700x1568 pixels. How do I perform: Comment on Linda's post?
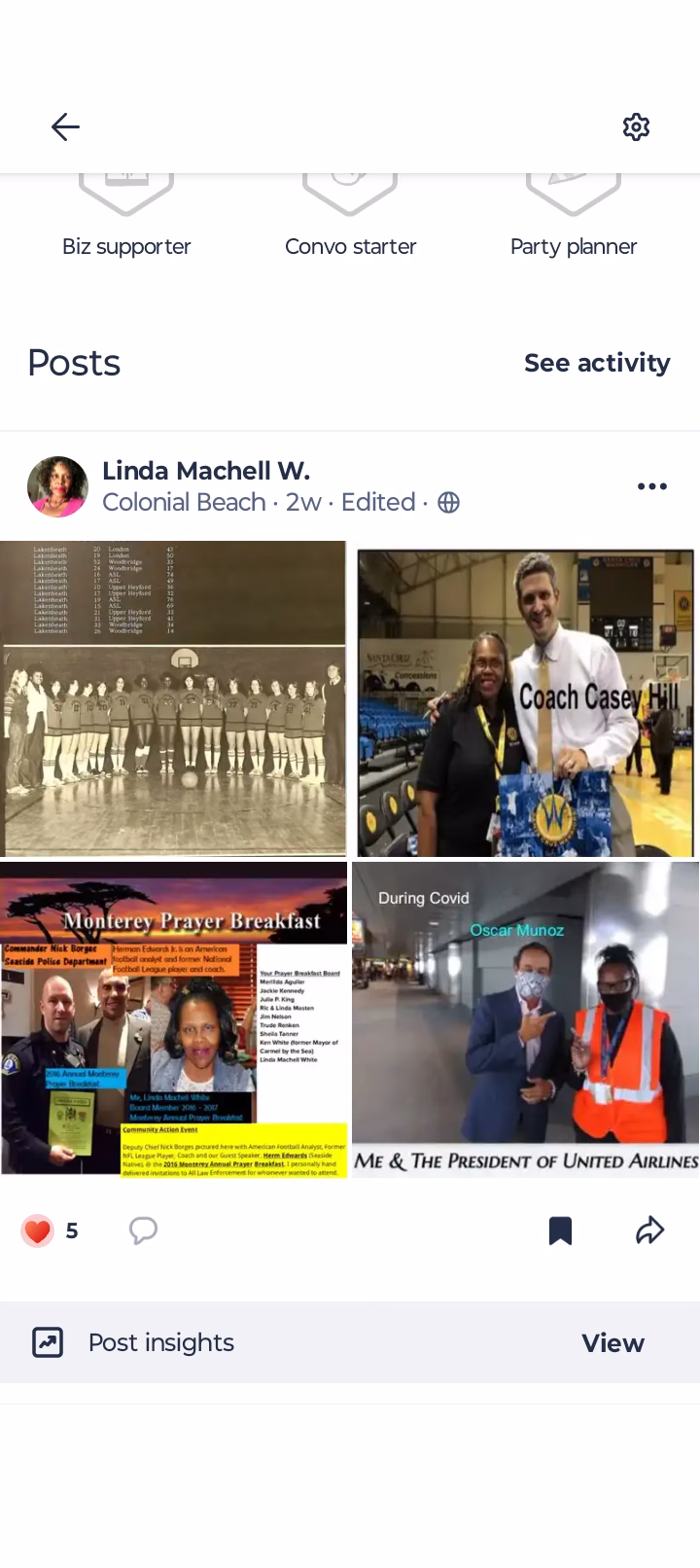tap(143, 1230)
